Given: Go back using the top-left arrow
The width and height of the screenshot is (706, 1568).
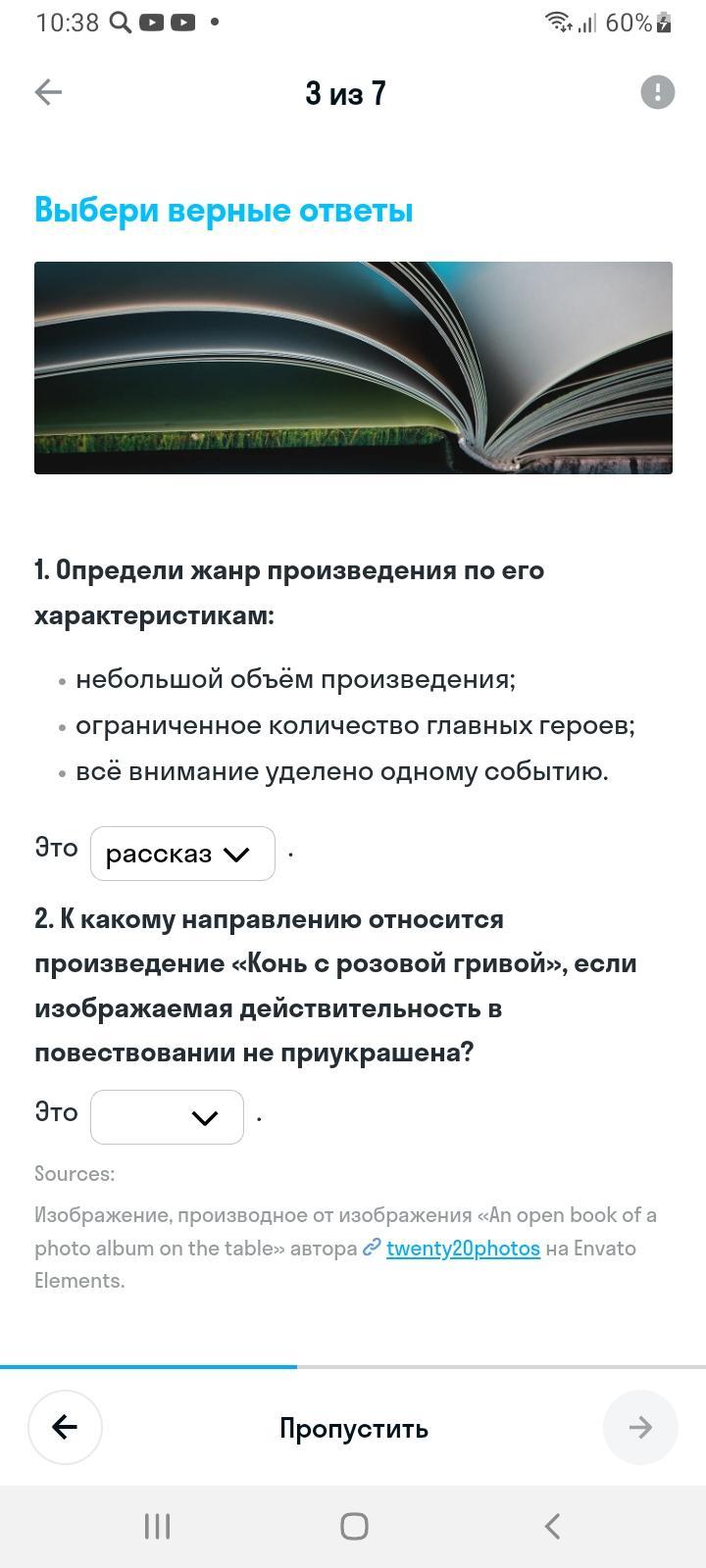Looking at the screenshot, I should pyautogui.click(x=48, y=92).
